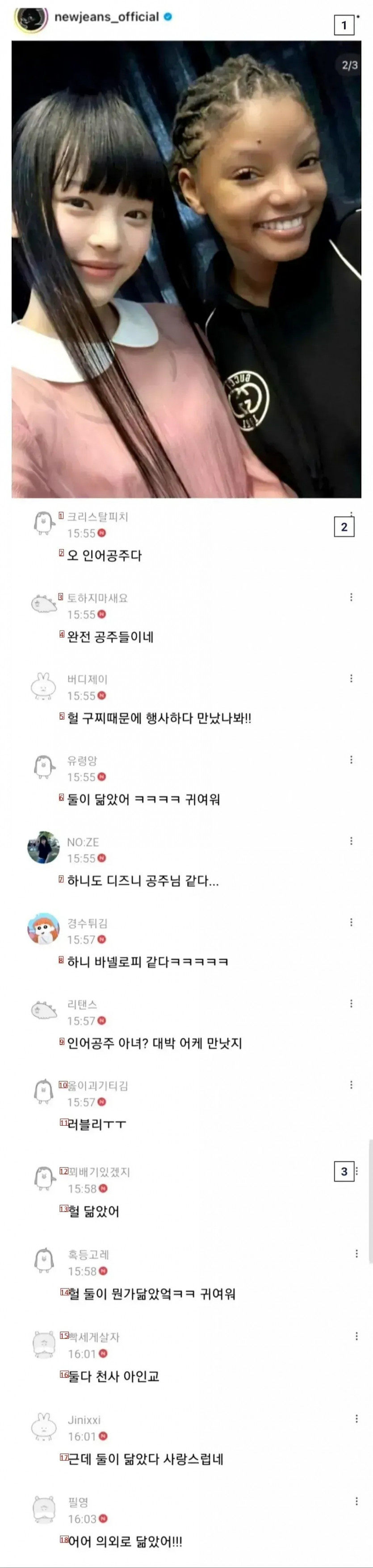Image resolution: width=373 pixels, height=1568 pixels.
Task: Open overflow menu on NO:ZE's comment
Action: [351, 841]
